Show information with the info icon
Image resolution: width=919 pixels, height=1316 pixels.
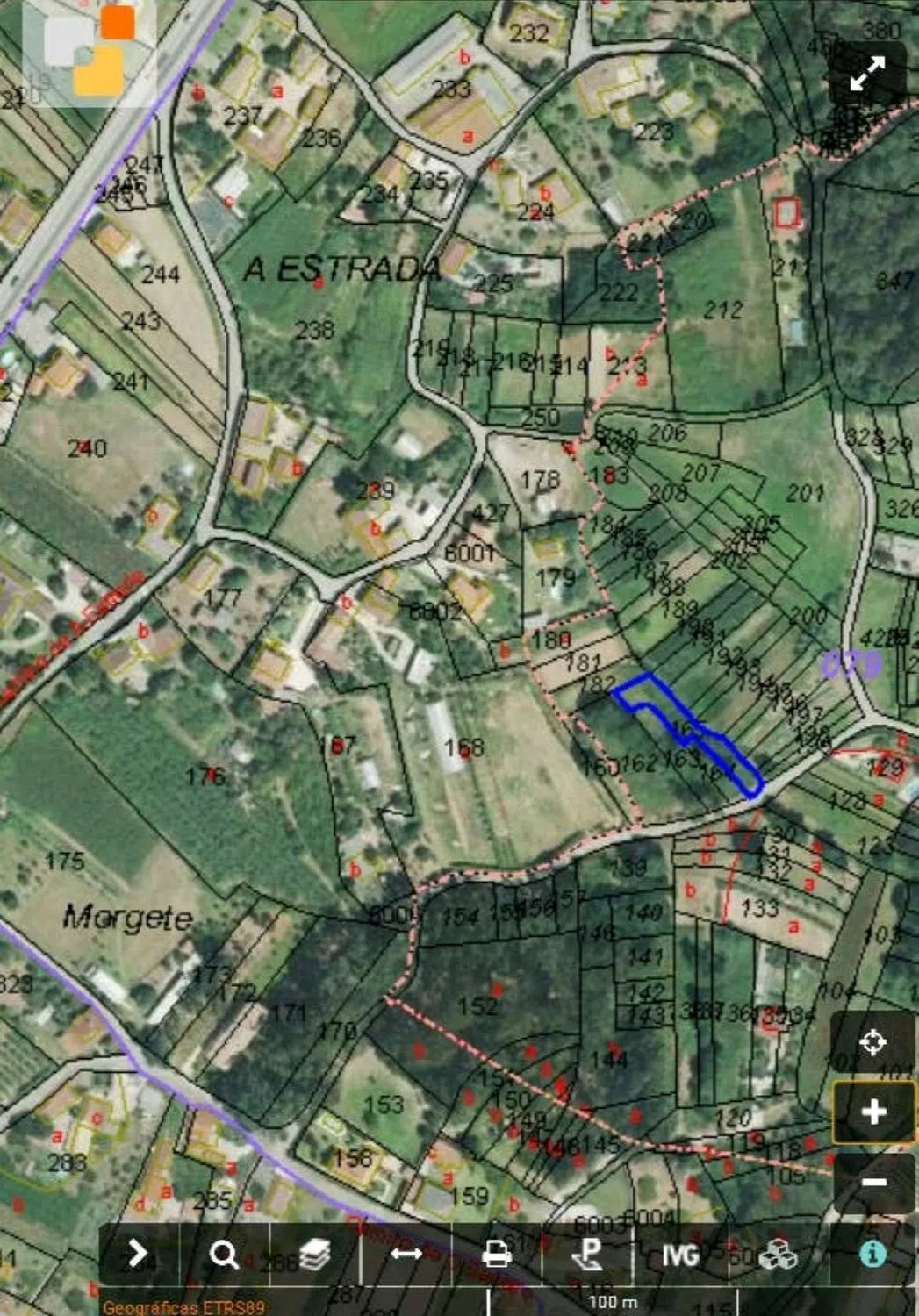click(x=872, y=1255)
